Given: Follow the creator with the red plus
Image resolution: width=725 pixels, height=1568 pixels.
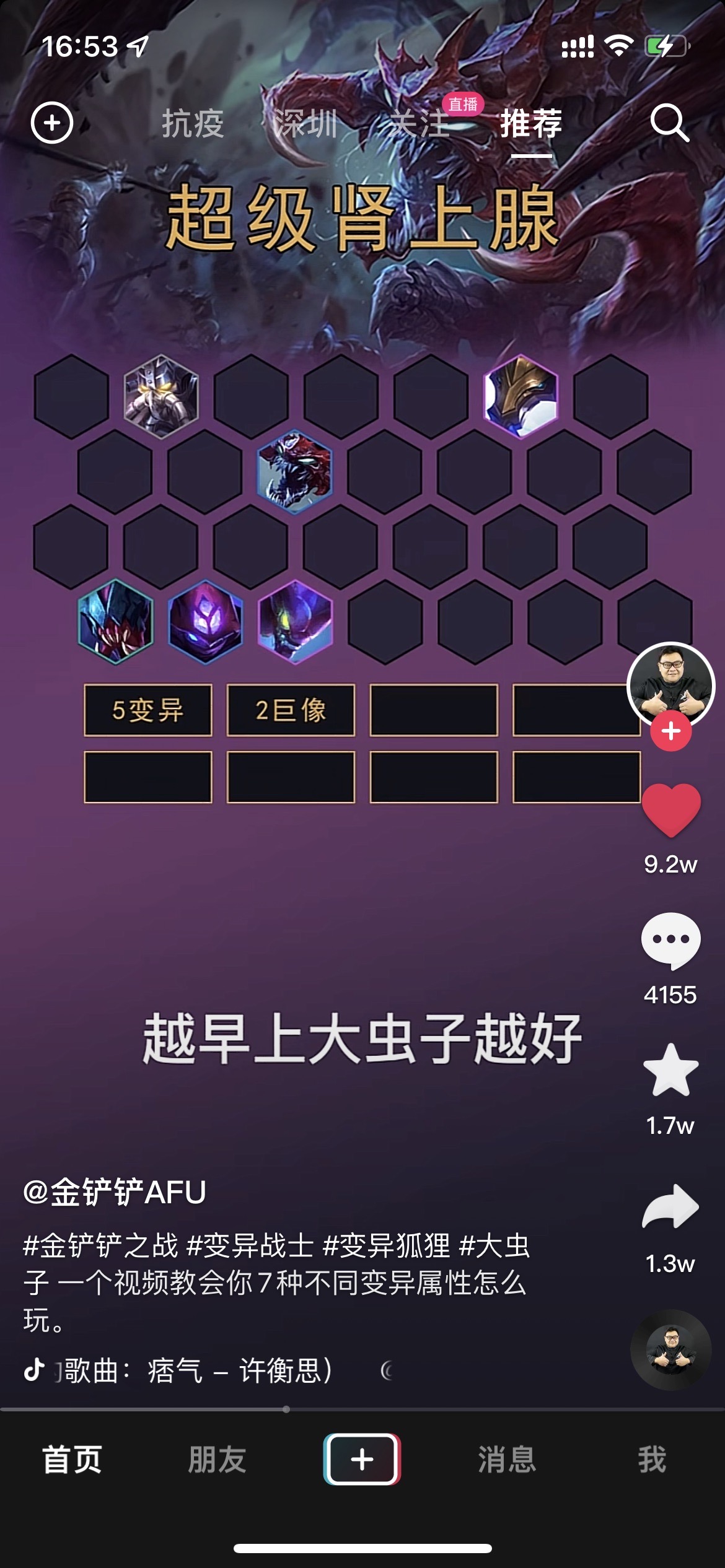Looking at the screenshot, I should [670, 731].
